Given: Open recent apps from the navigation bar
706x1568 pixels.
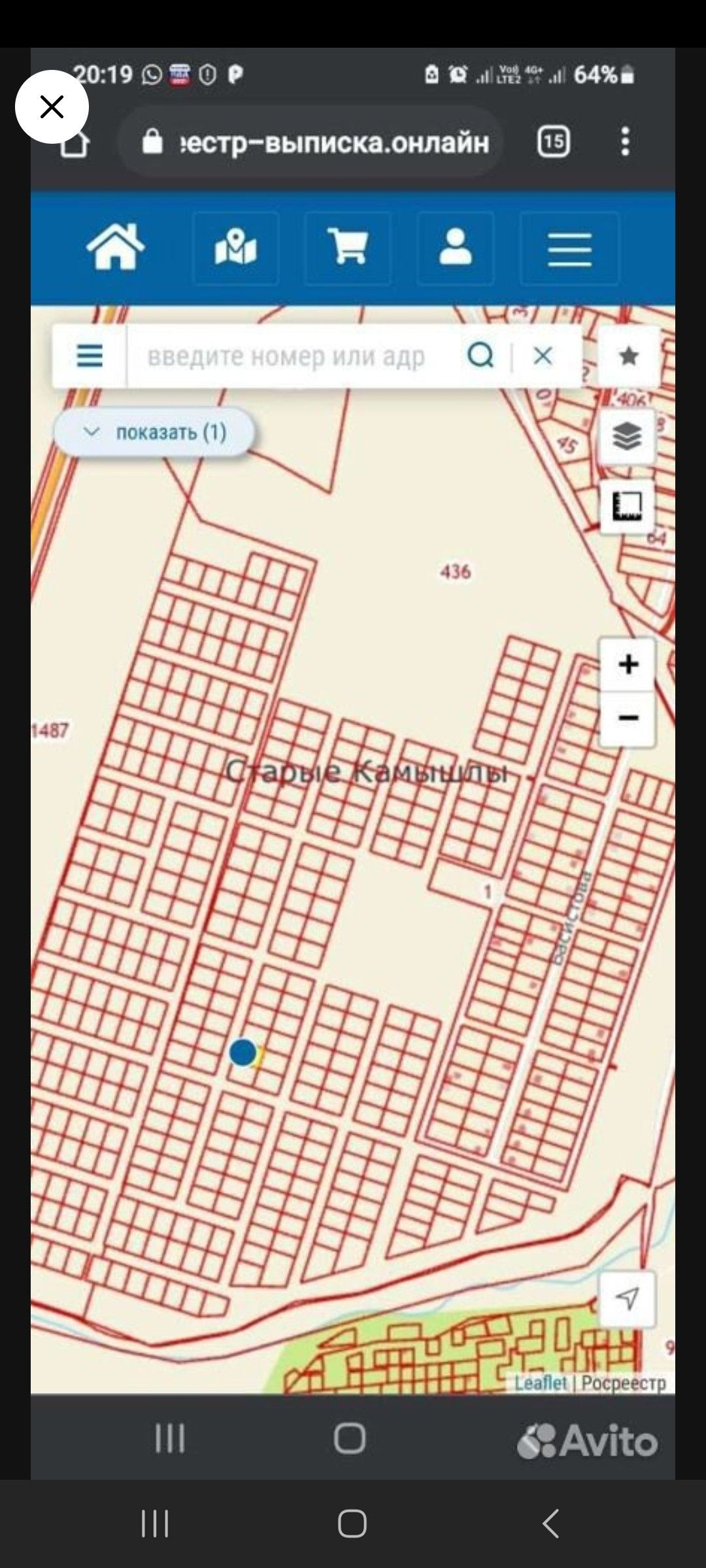Looking at the screenshot, I should (x=155, y=1524).
